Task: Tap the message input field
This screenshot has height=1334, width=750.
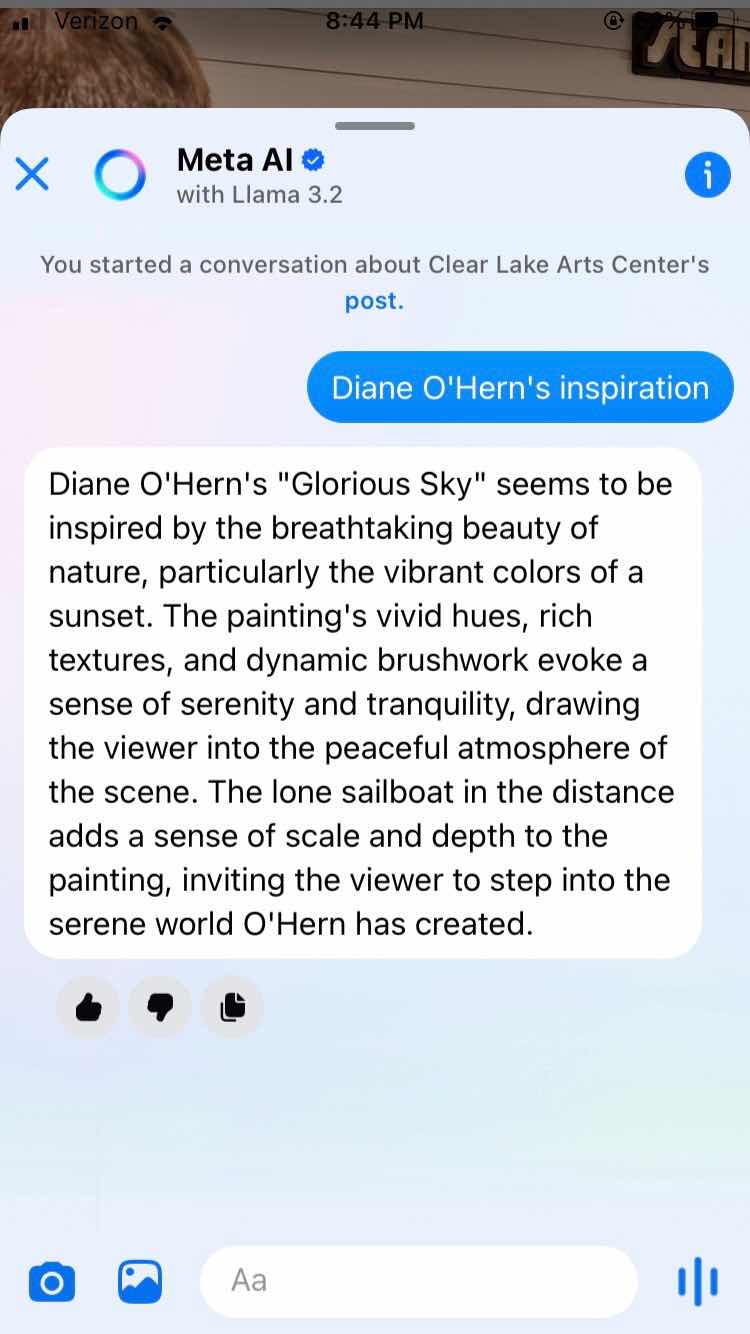Action: 418,1281
